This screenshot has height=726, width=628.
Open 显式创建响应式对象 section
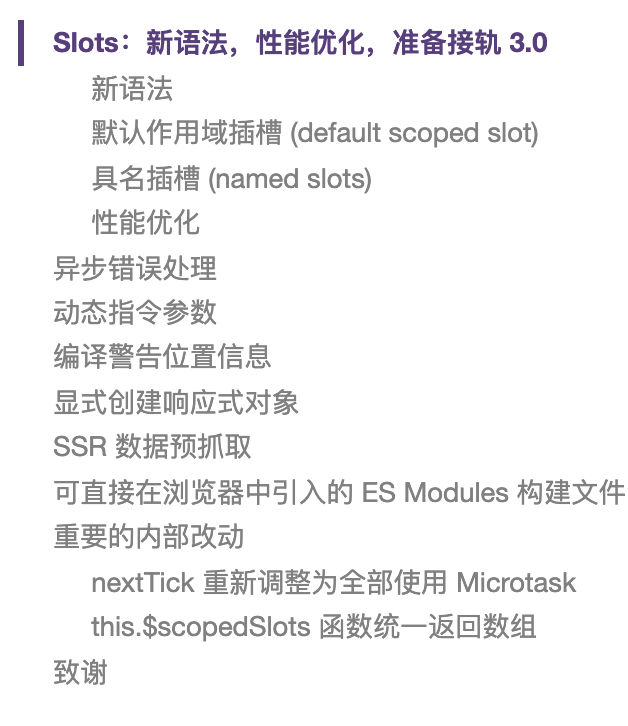click(x=176, y=402)
